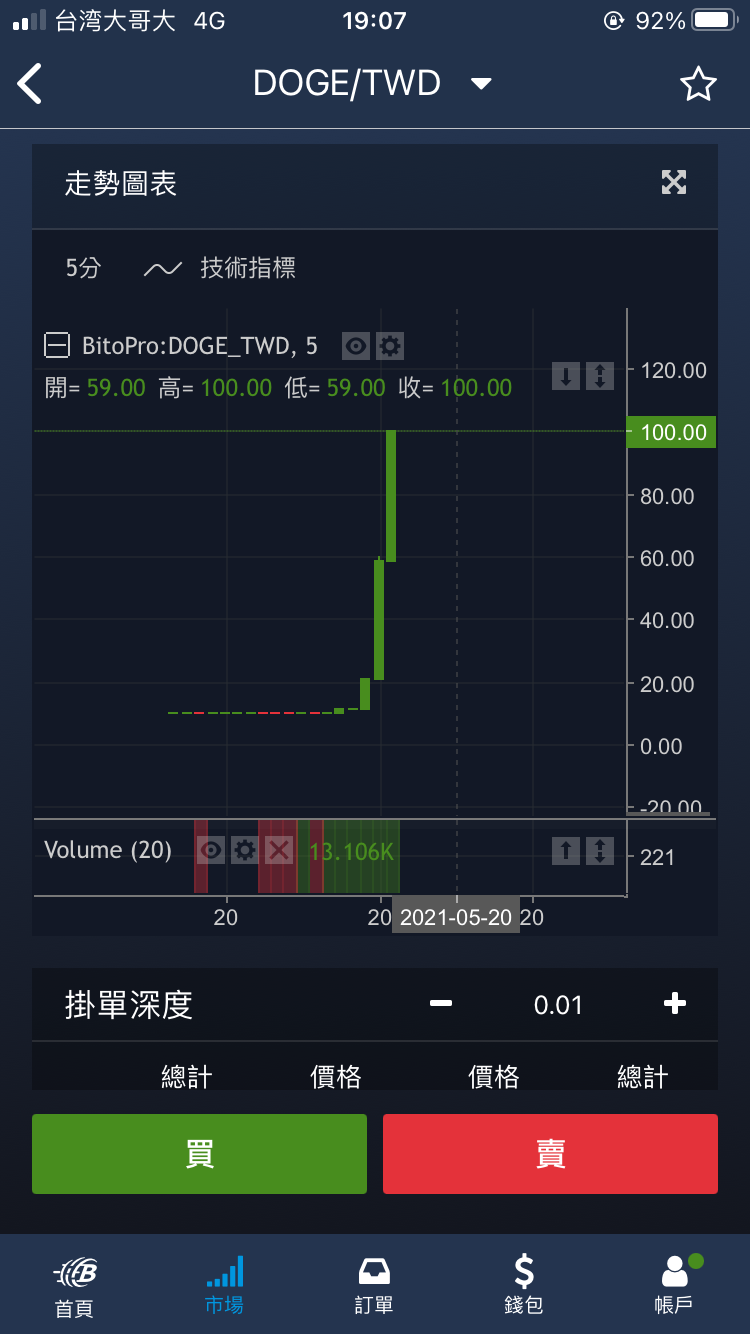Toggle Volume indicator visibility
Image resolution: width=750 pixels, height=1334 pixels.
(211, 851)
